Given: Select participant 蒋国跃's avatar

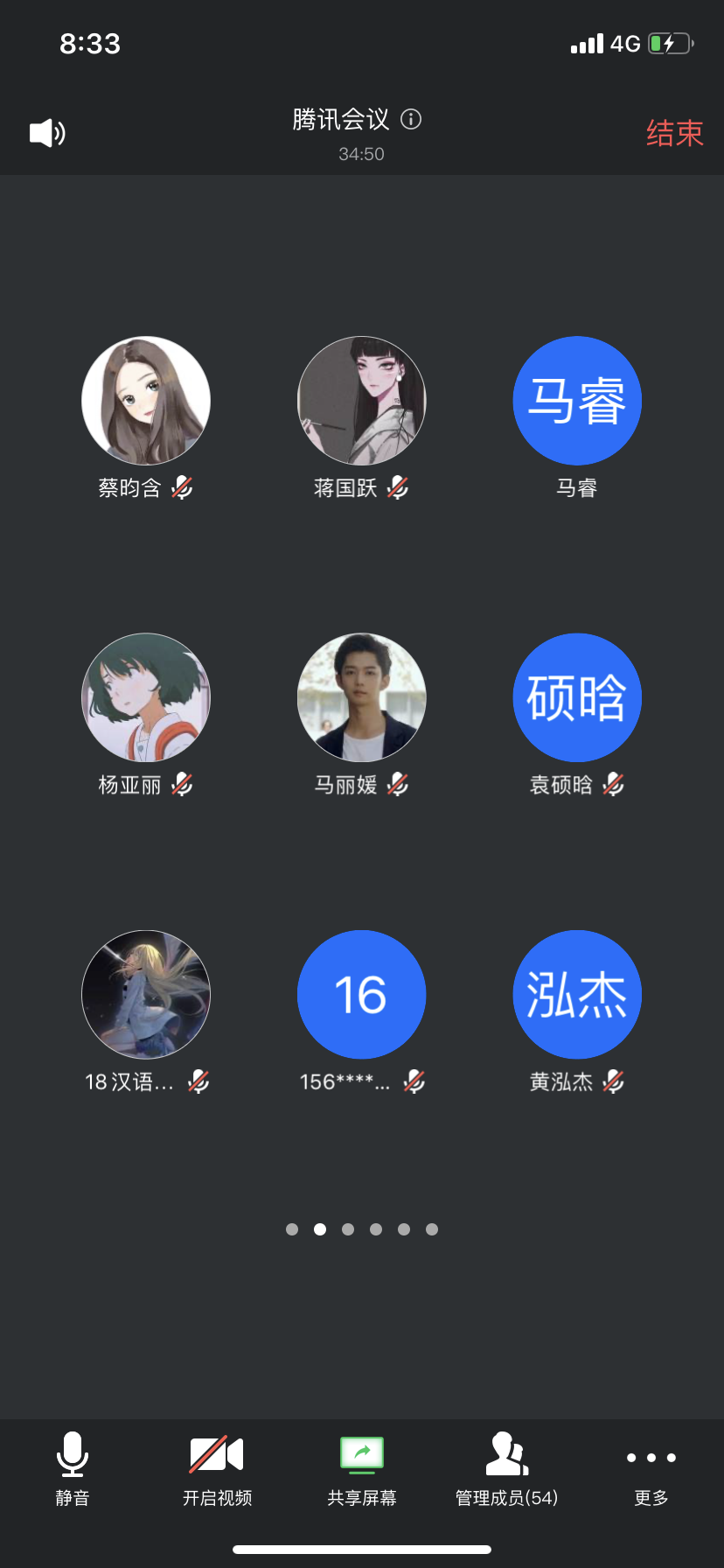Looking at the screenshot, I should 362,401.
